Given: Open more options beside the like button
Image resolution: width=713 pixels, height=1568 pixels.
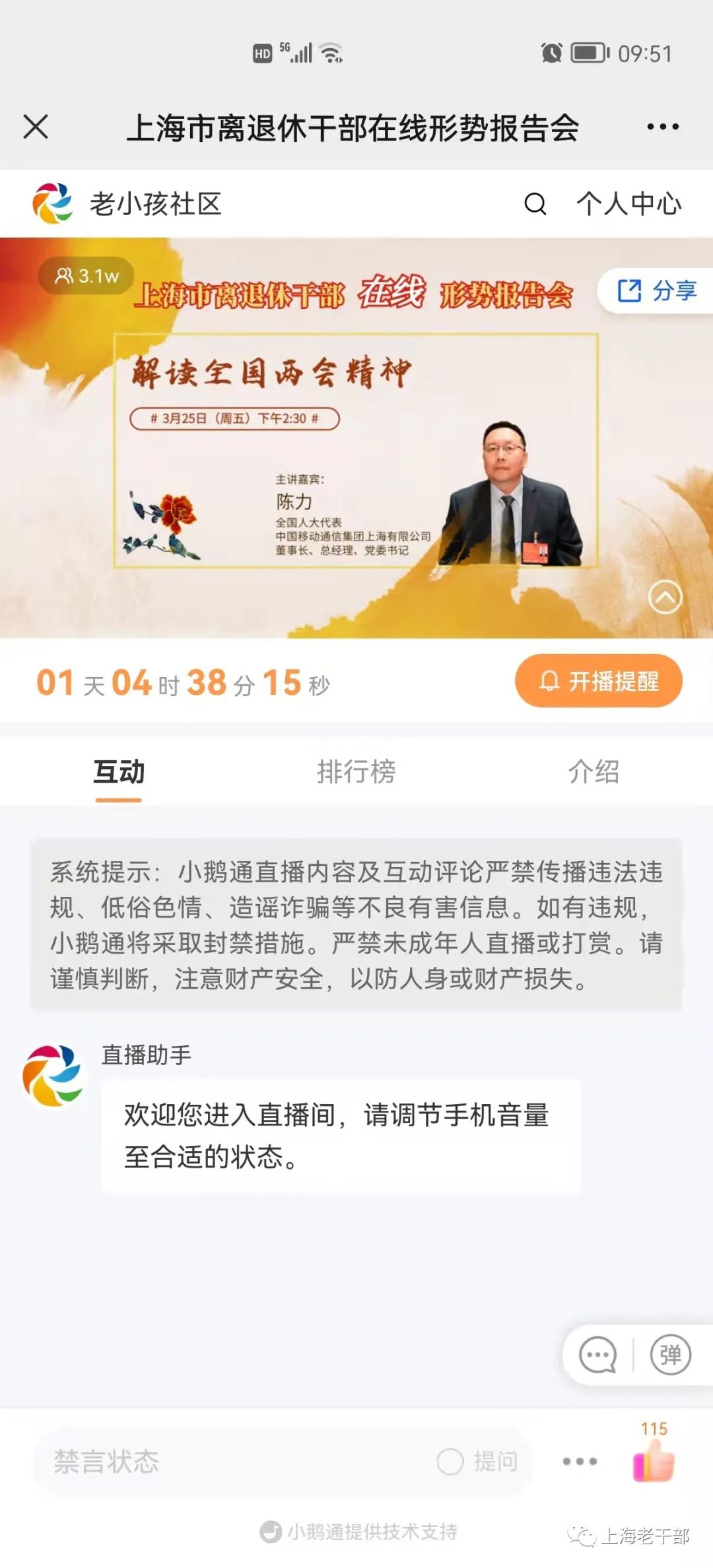Looking at the screenshot, I should tap(580, 1462).
